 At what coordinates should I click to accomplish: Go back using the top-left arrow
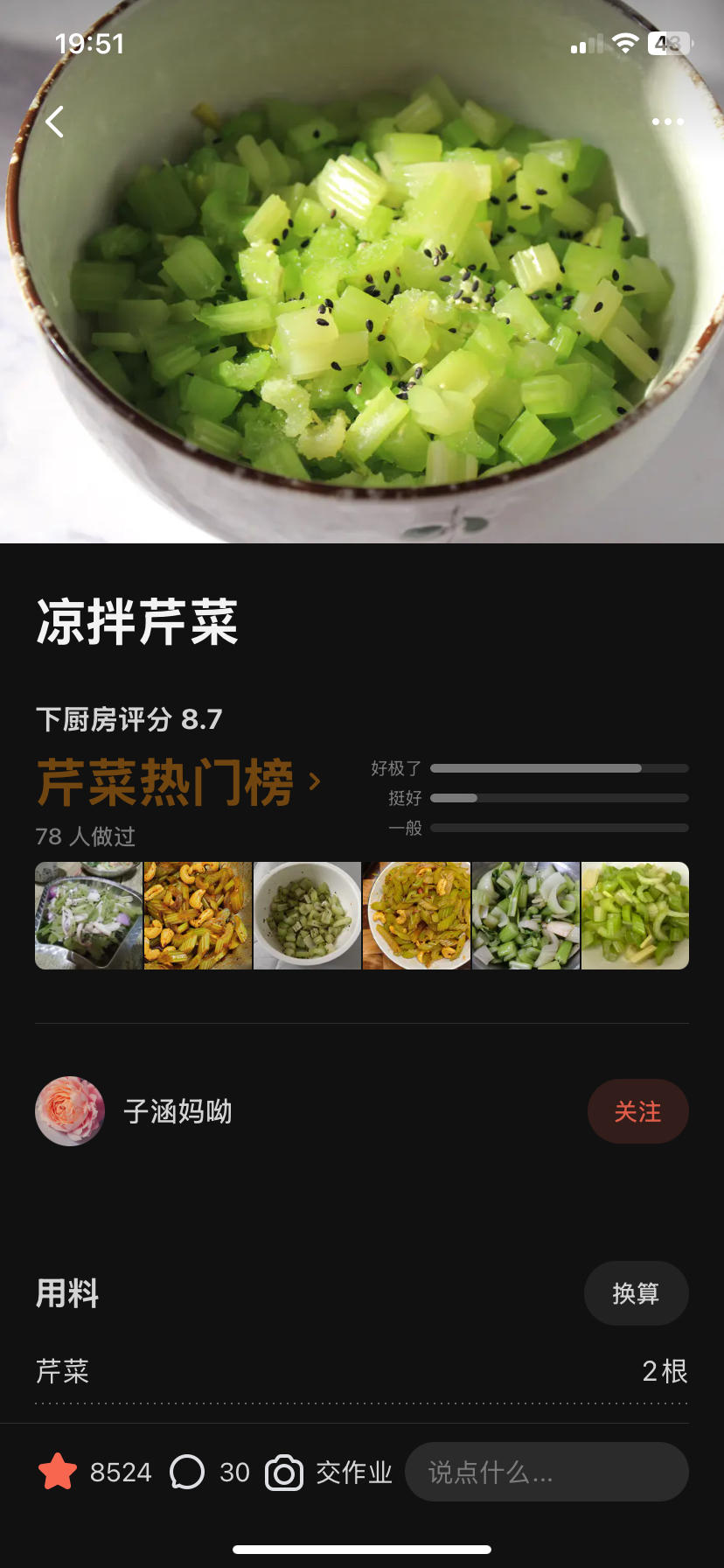55,122
